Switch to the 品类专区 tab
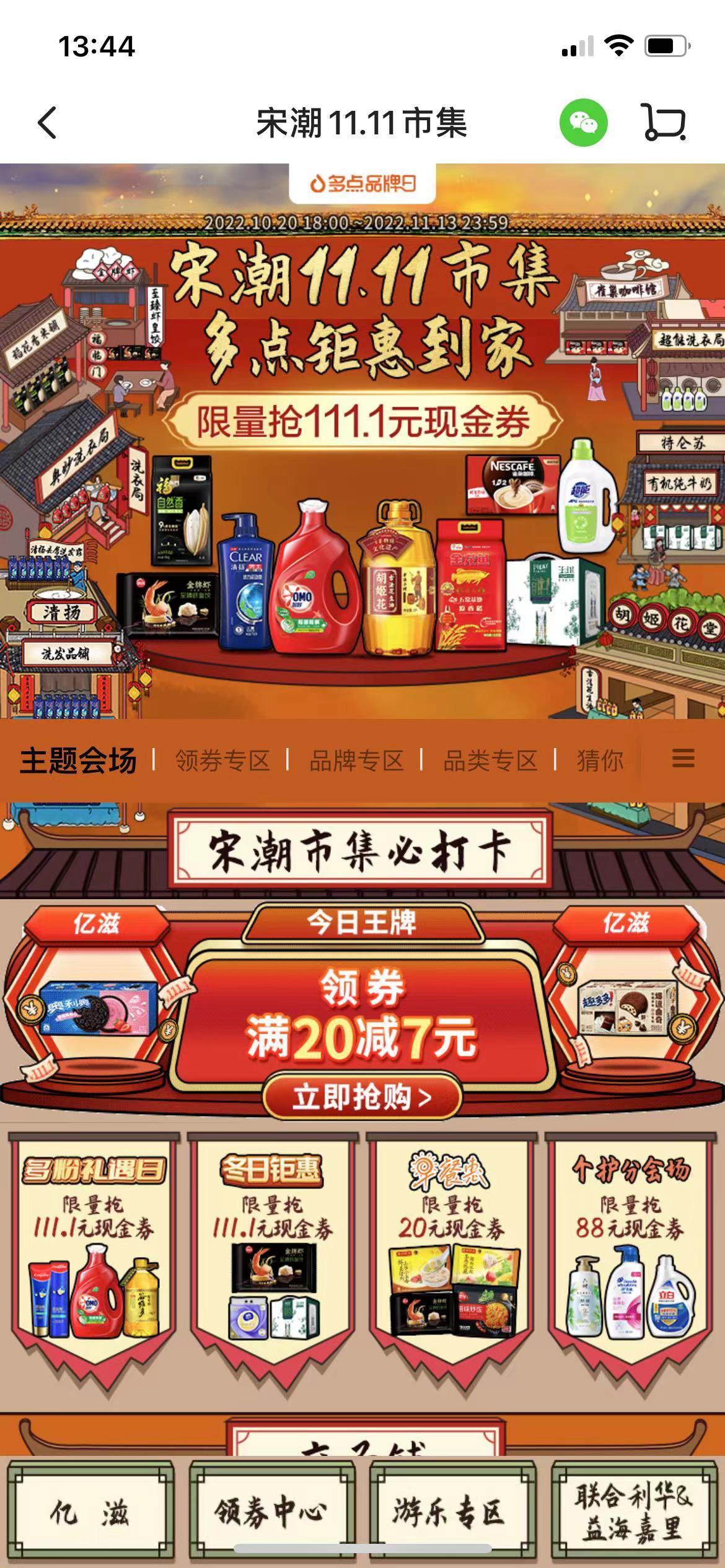Image resolution: width=725 pixels, height=1568 pixels. click(490, 760)
